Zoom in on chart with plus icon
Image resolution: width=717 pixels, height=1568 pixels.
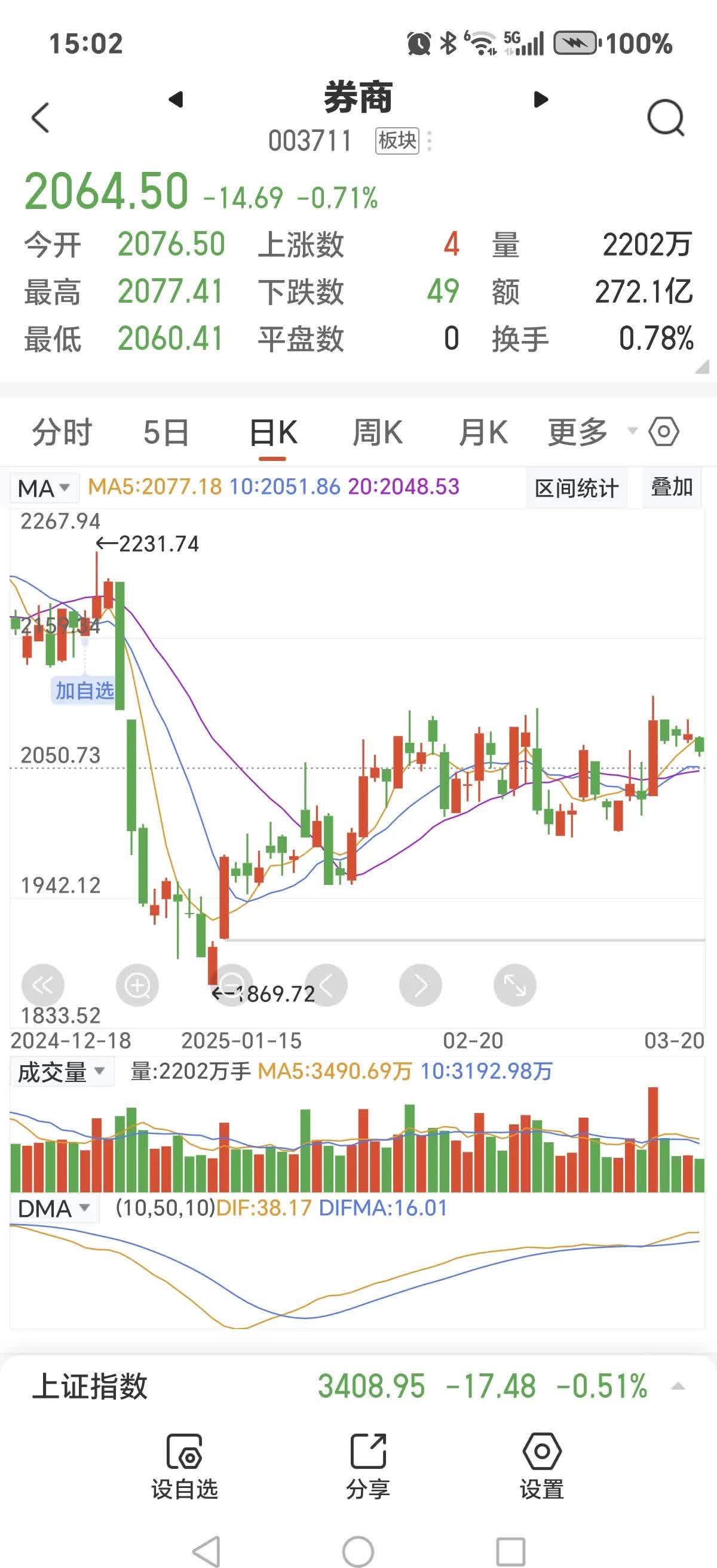point(137,984)
